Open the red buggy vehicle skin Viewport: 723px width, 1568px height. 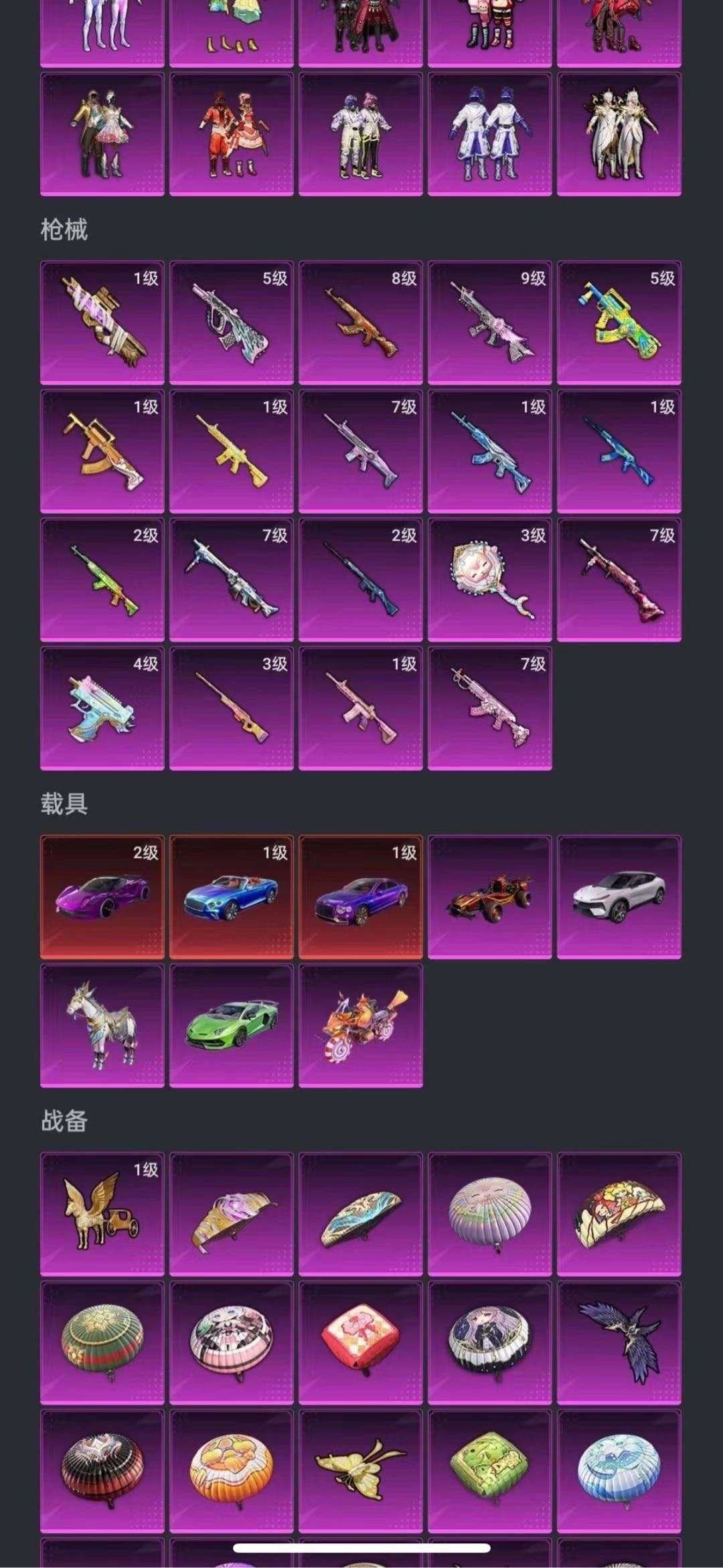[x=490, y=896]
